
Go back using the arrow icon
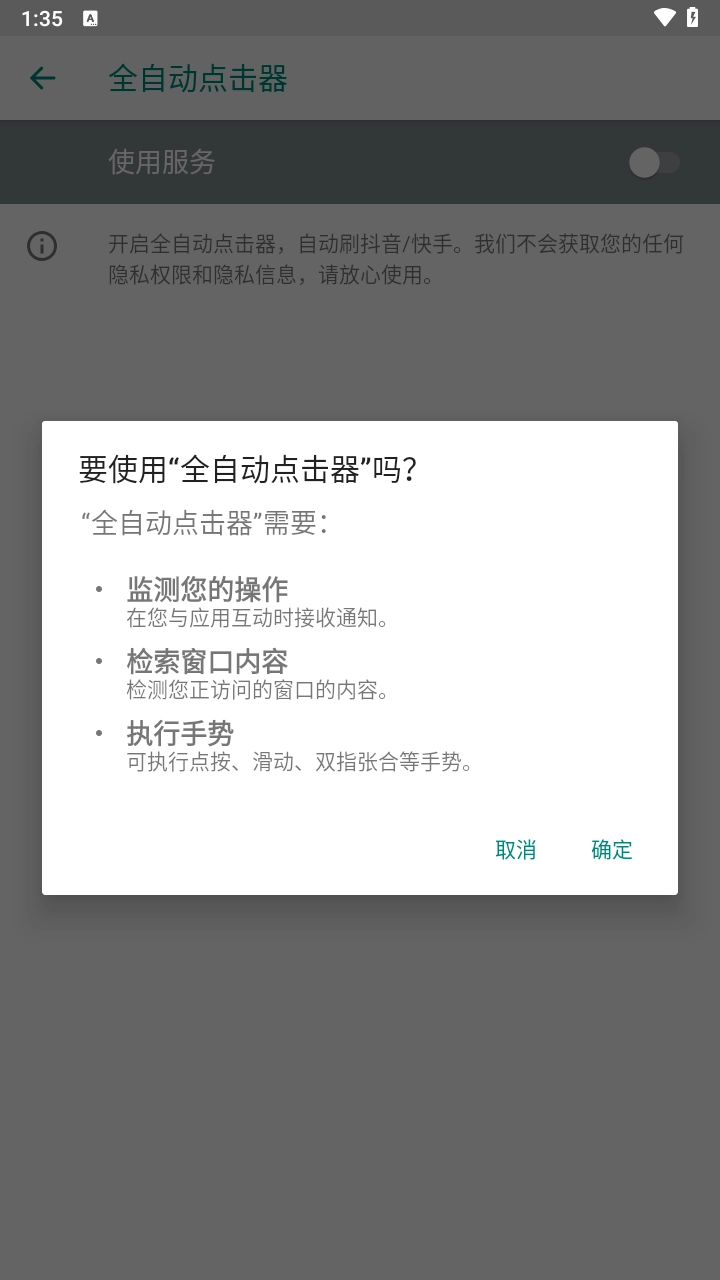point(42,78)
